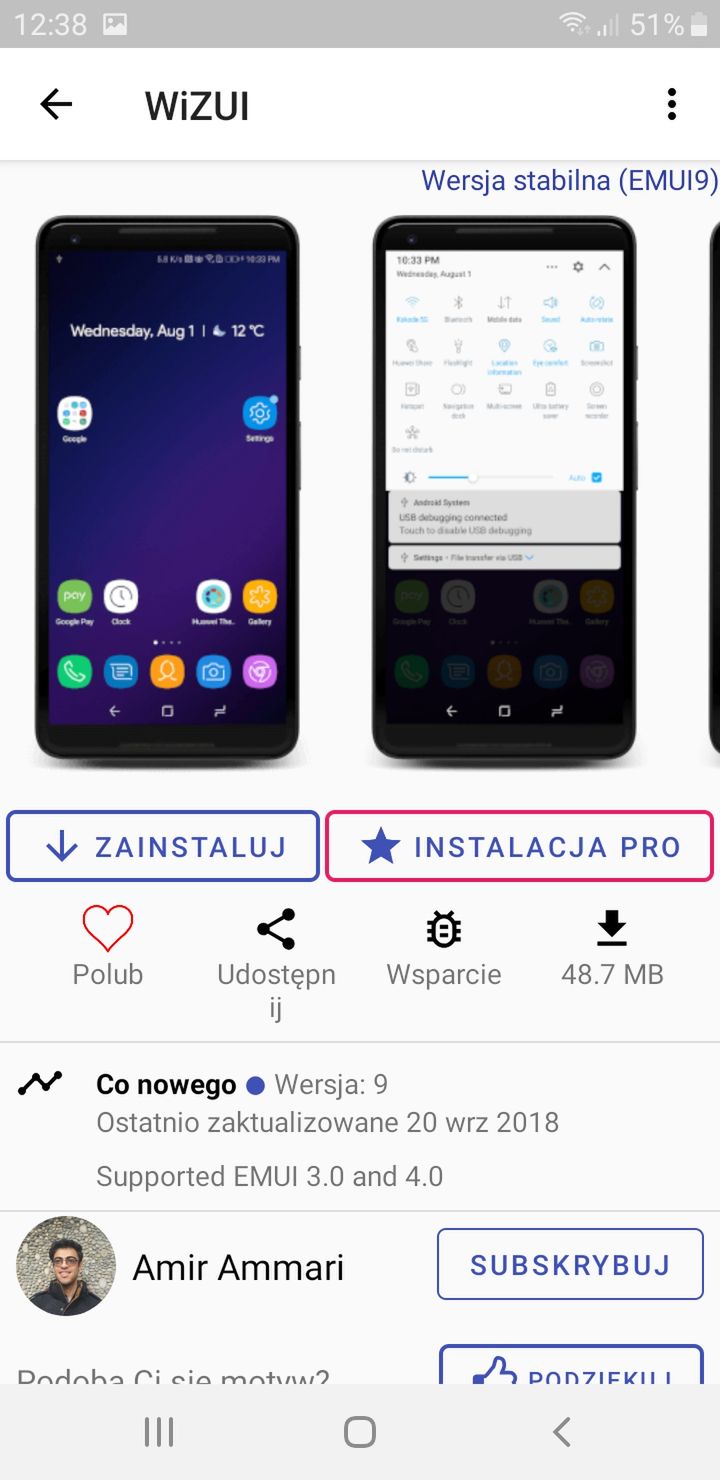Choose INSTALACJA PRO
Viewport: 720px width, 1480px height.
(x=519, y=846)
